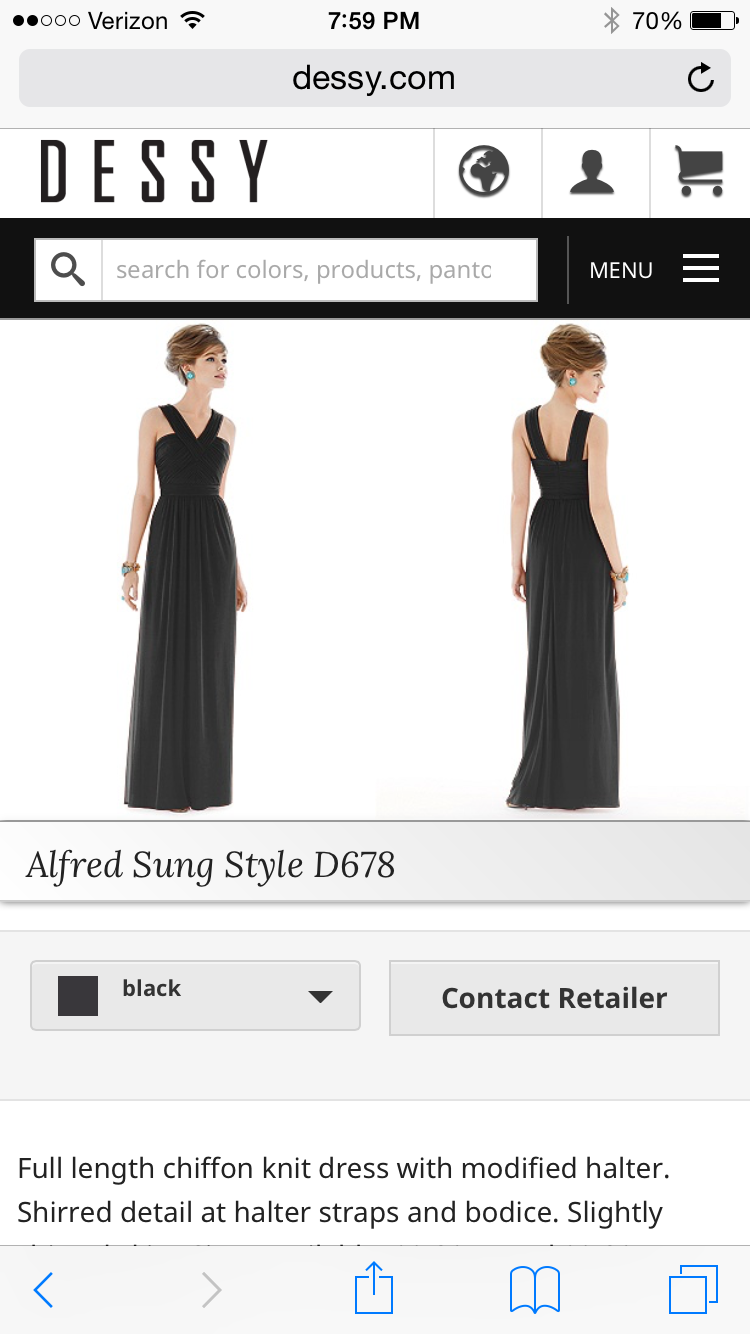Open the user account icon
This screenshot has height=1334, width=750.
click(593, 171)
